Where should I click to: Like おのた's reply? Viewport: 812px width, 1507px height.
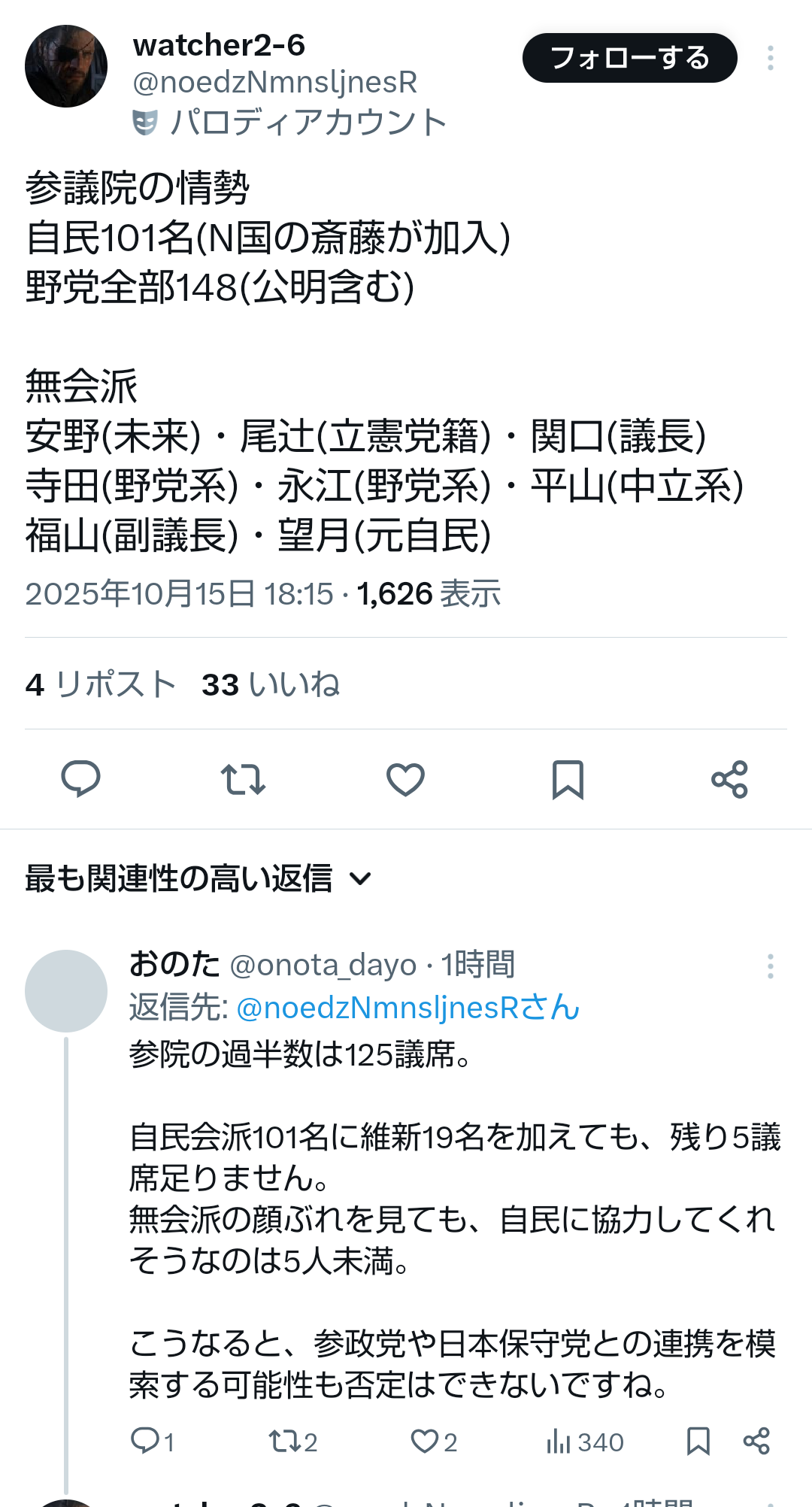425,1441
